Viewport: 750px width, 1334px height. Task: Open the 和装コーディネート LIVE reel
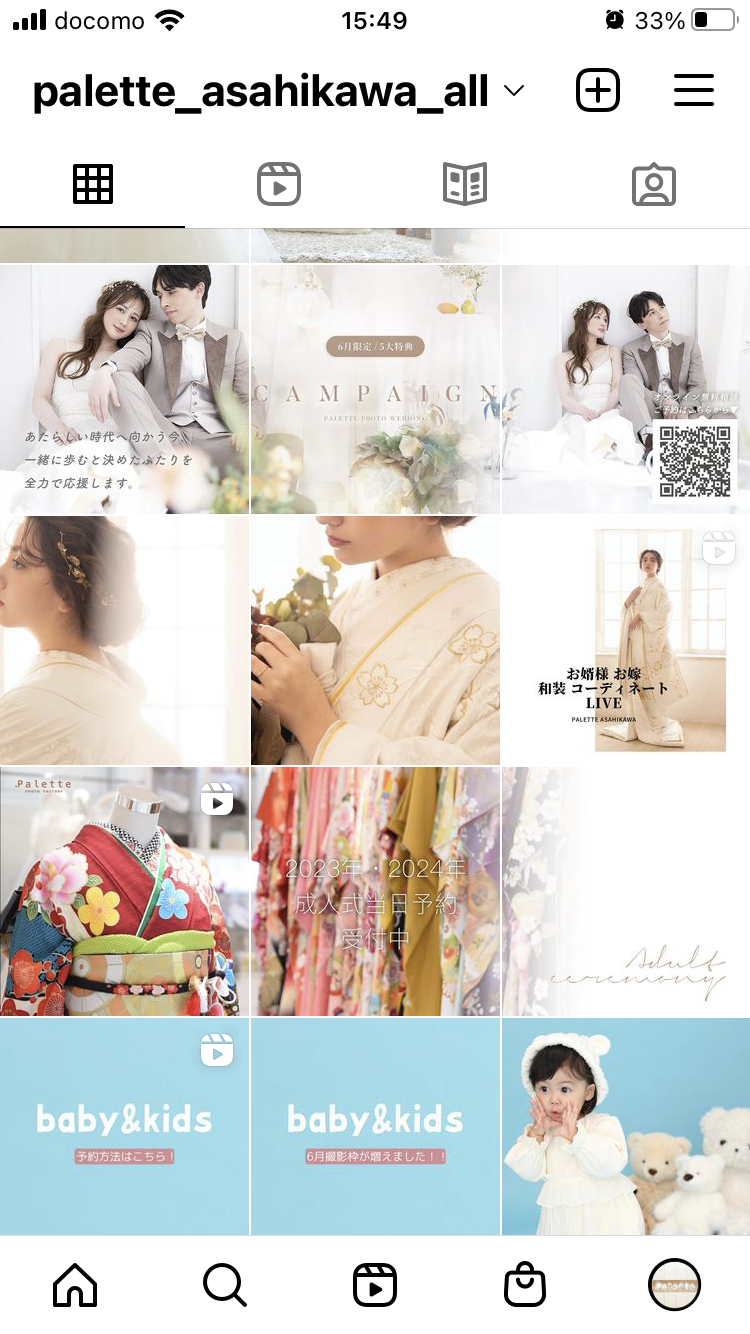coord(626,641)
